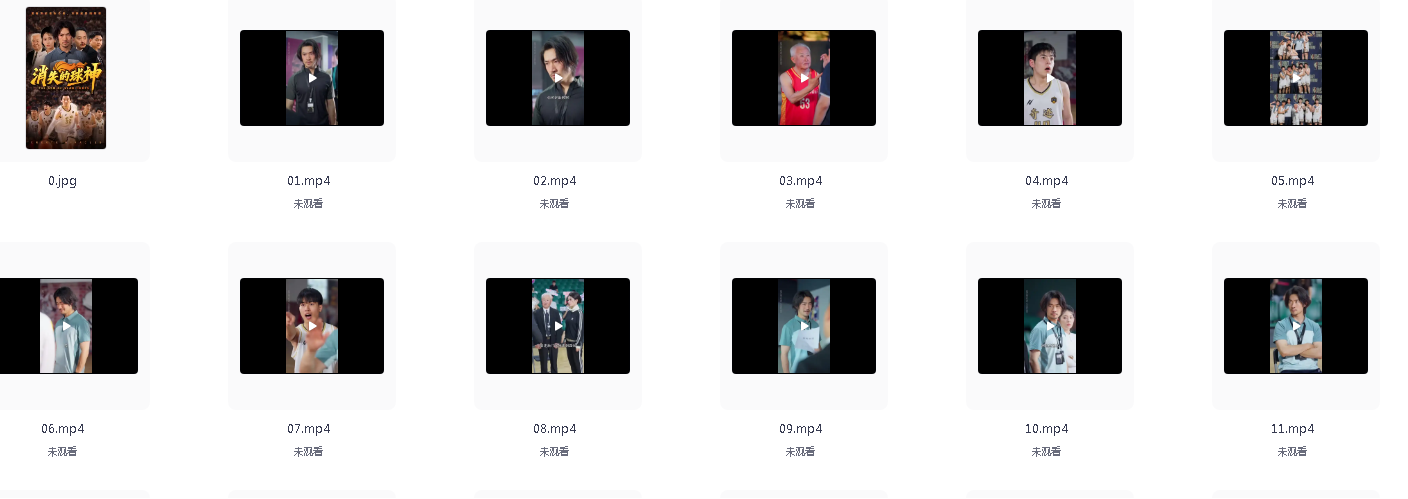The image size is (1408, 499).
Task: Open the 0.jpg poster image
Action: [66, 78]
